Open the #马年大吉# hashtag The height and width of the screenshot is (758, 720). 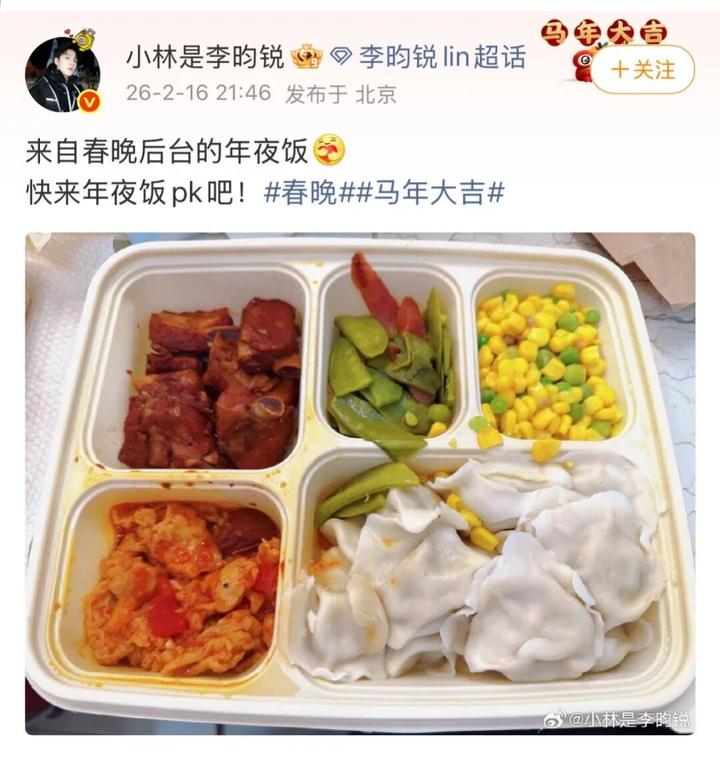click(430, 192)
